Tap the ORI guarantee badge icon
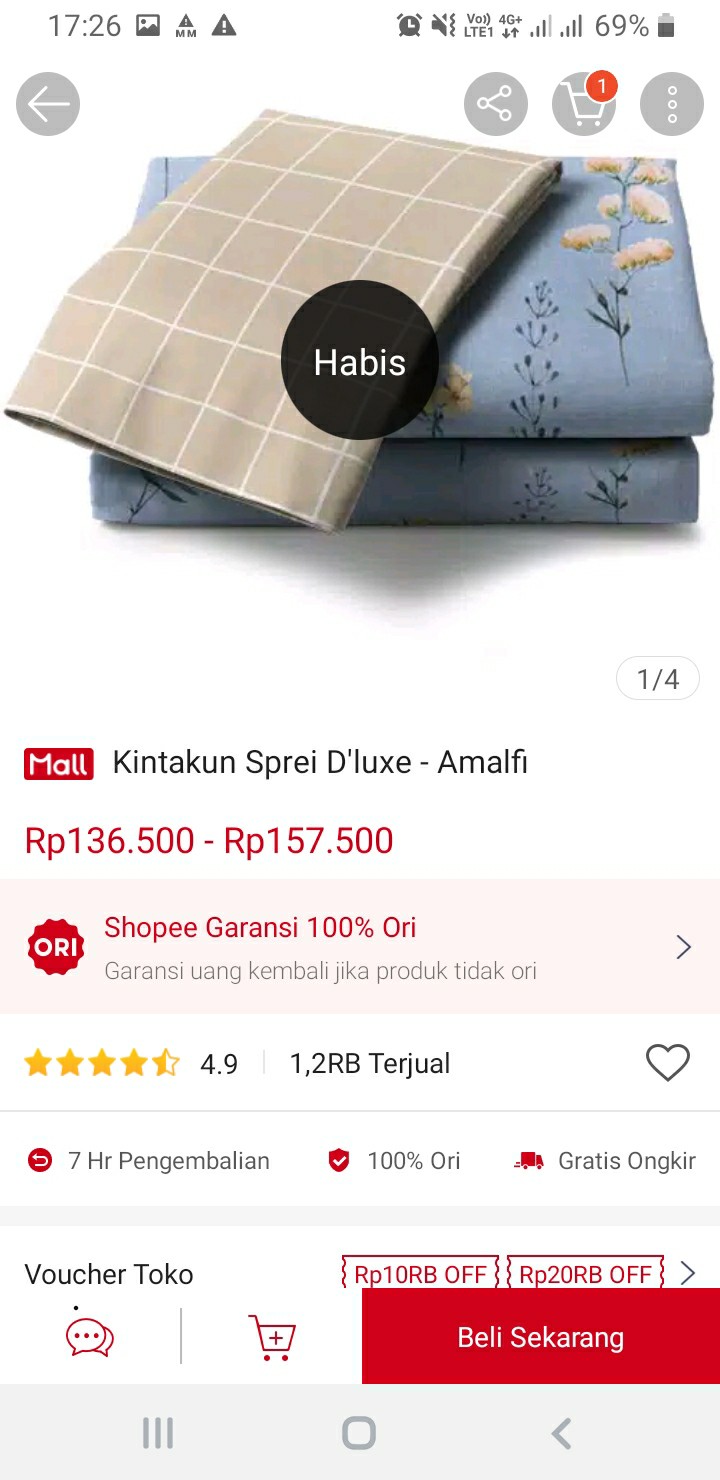720x1480 pixels. point(54,946)
